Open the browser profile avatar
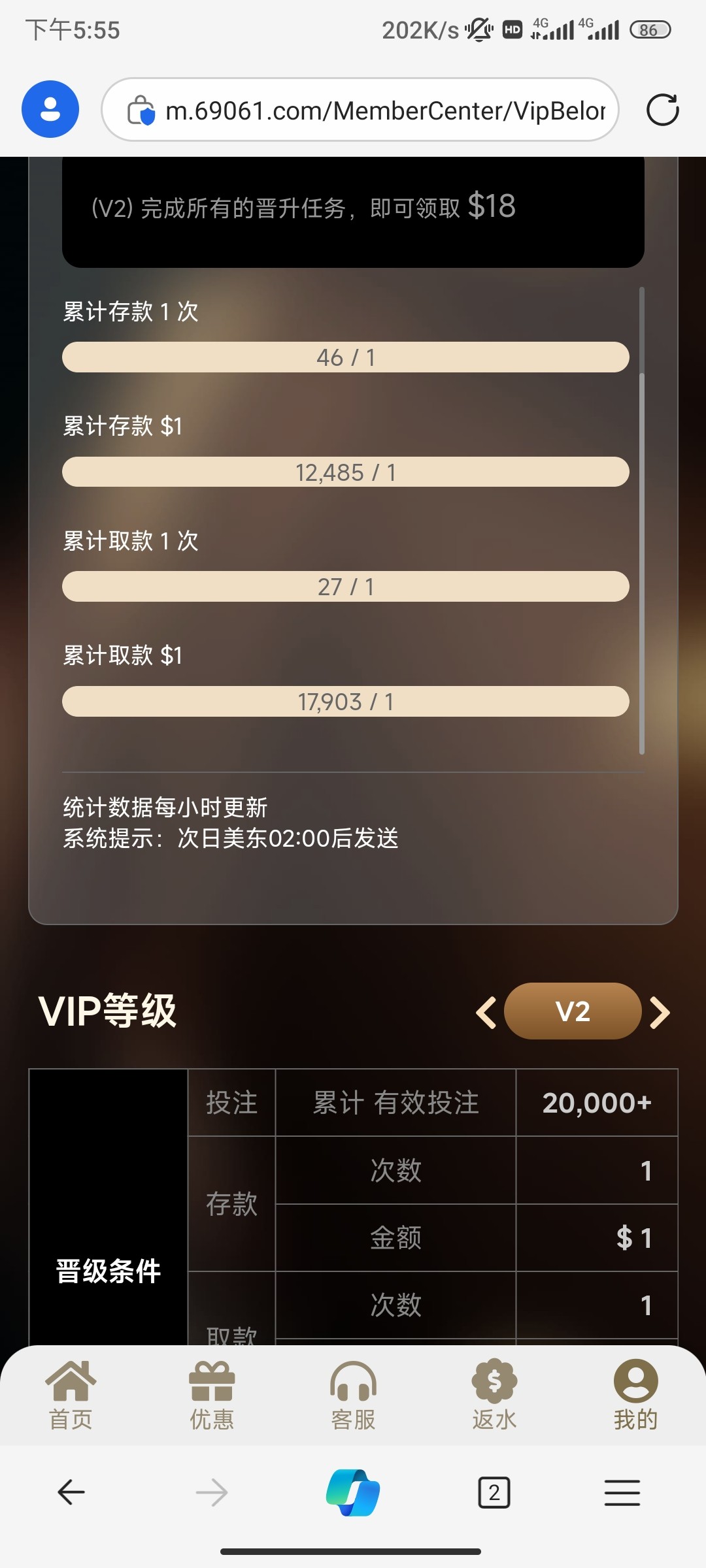 [x=50, y=109]
